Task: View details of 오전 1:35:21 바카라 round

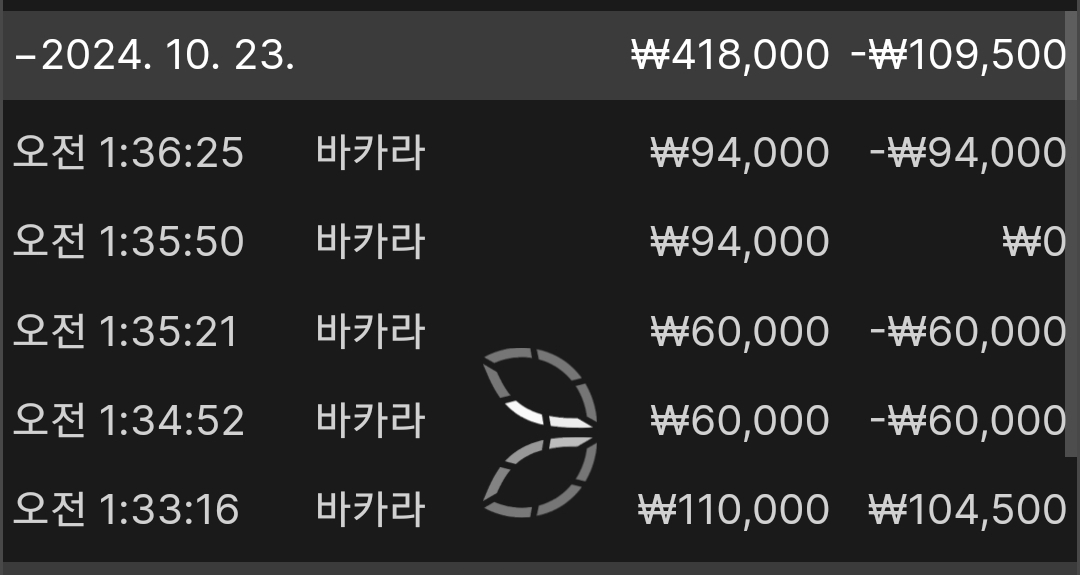Action: coord(370,331)
